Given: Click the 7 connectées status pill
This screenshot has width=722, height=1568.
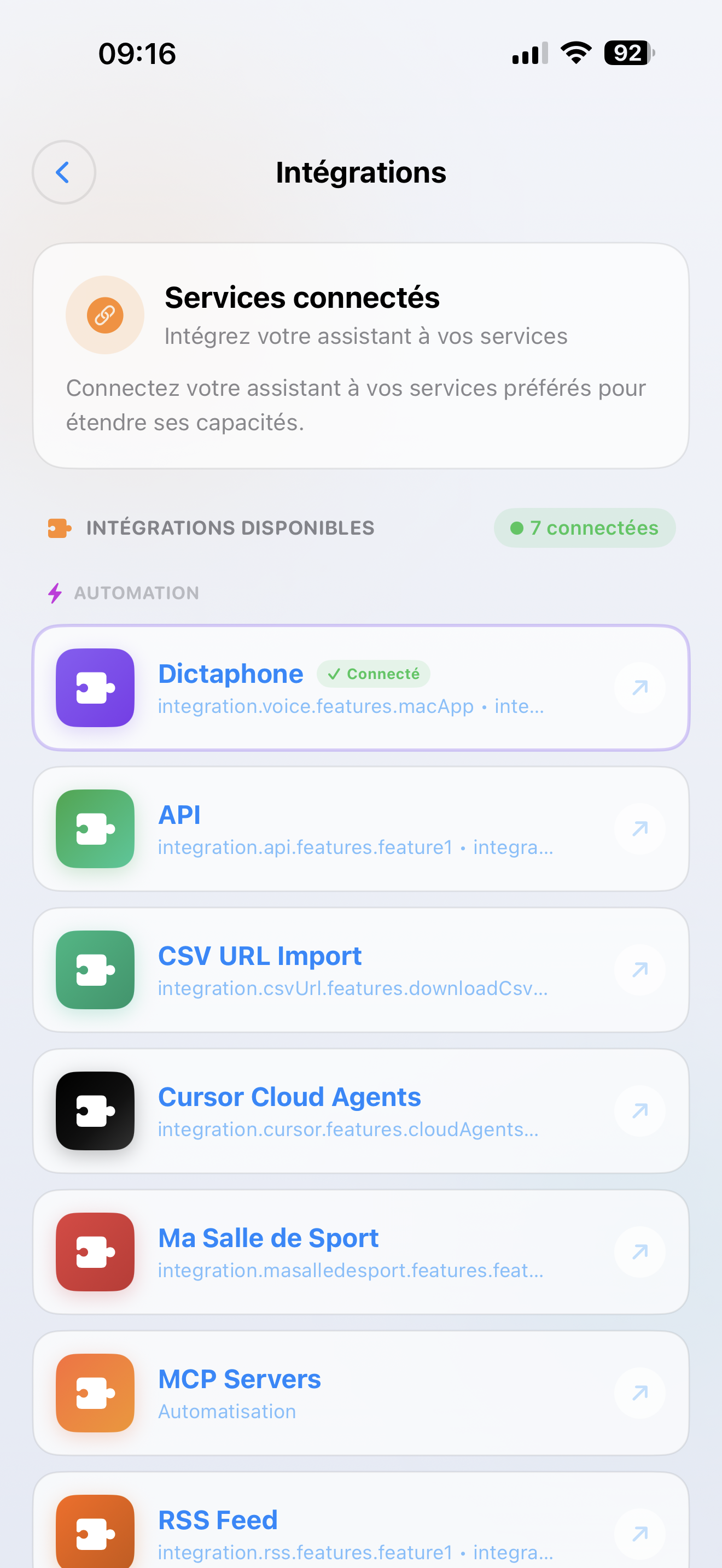Looking at the screenshot, I should (584, 528).
